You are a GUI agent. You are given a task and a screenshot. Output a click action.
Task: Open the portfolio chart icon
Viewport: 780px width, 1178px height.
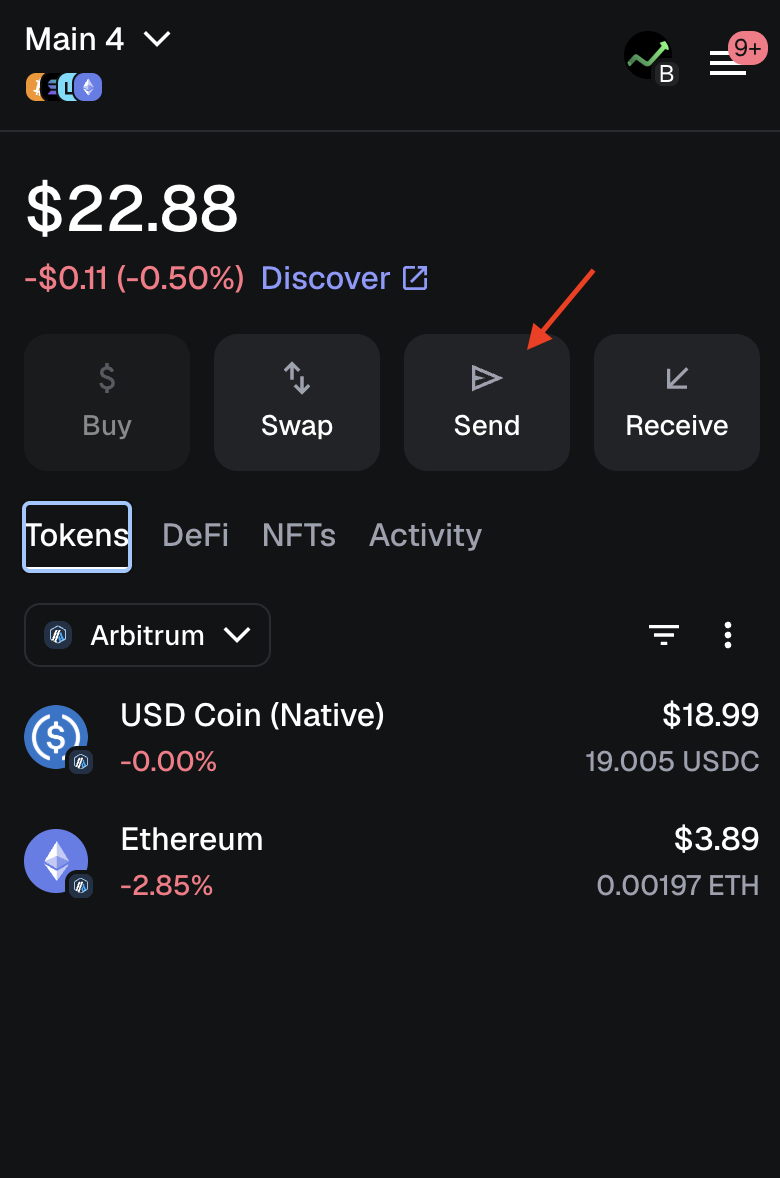point(648,56)
